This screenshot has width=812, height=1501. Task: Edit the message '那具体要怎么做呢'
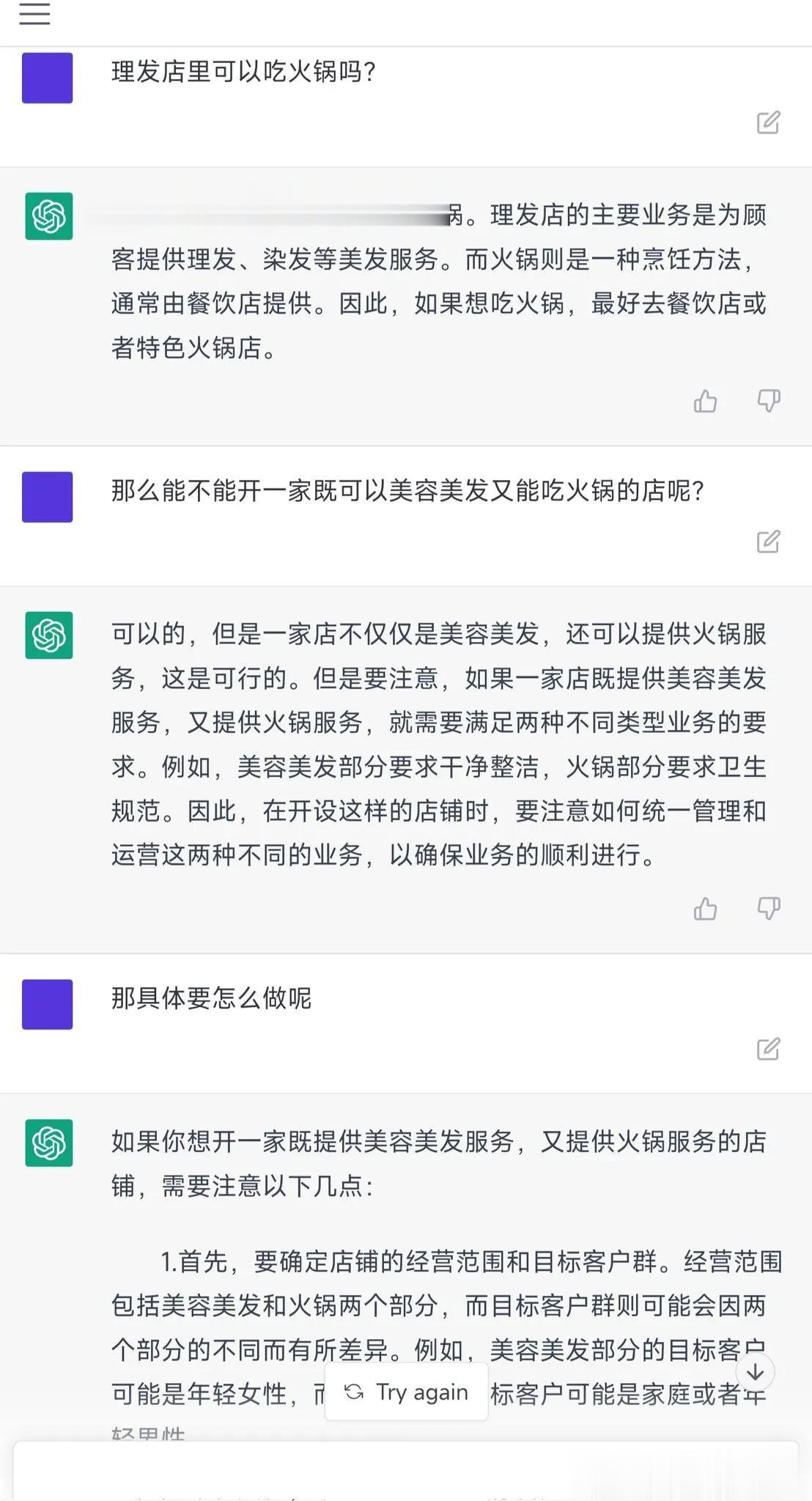pyautogui.click(x=768, y=1049)
